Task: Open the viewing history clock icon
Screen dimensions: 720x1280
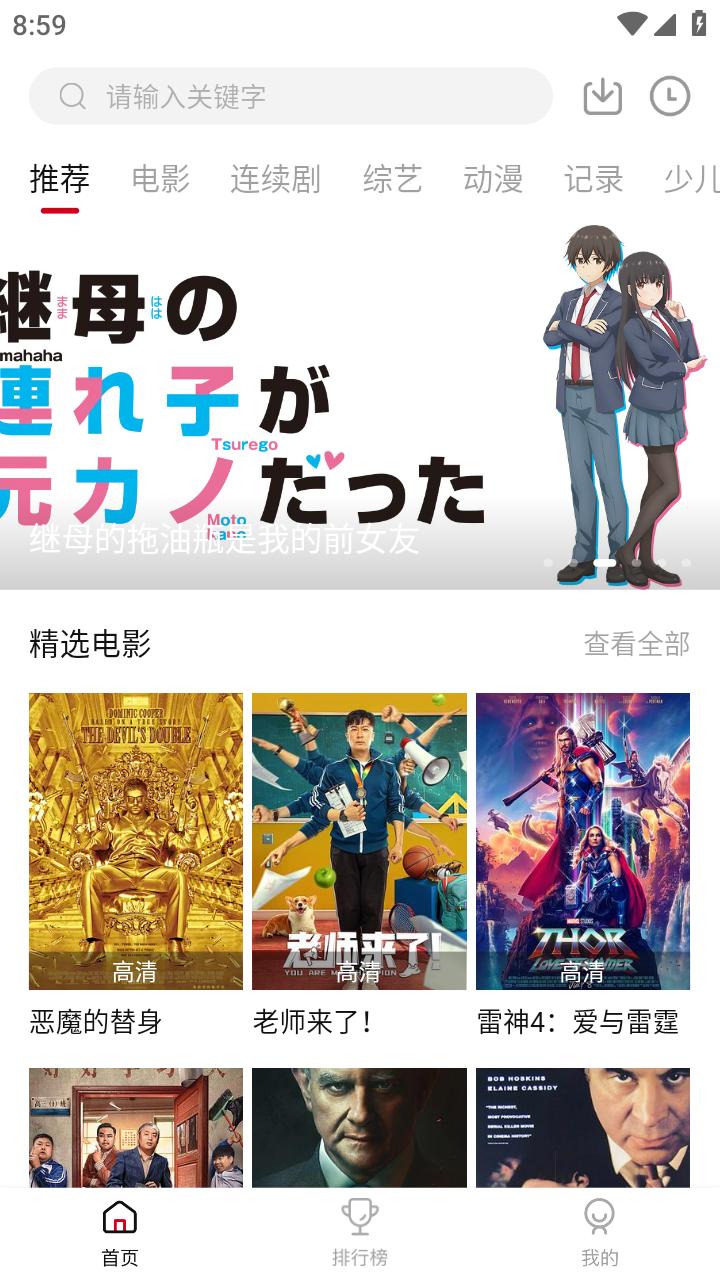Action: click(672, 96)
